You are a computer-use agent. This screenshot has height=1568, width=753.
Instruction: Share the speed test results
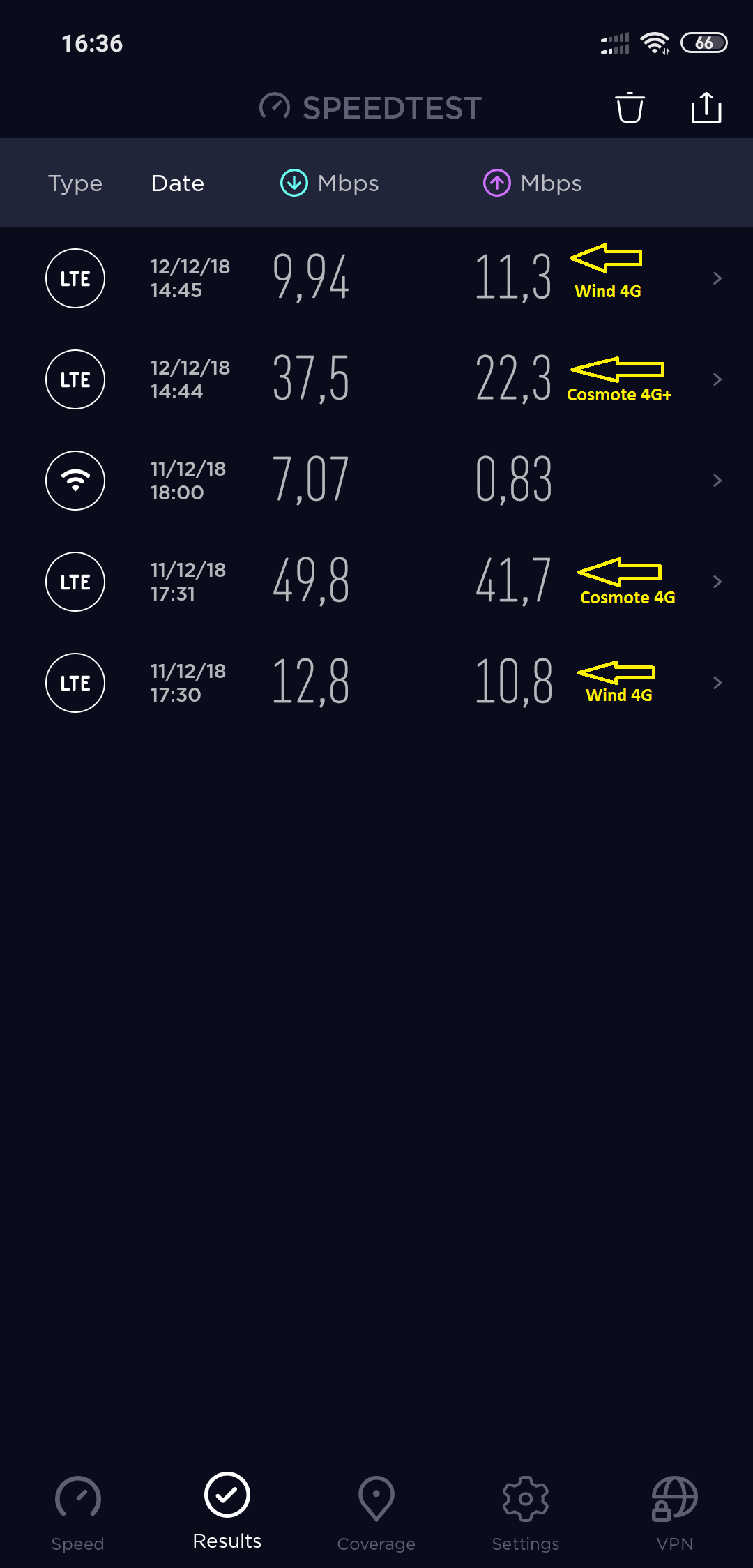point(706,107)
